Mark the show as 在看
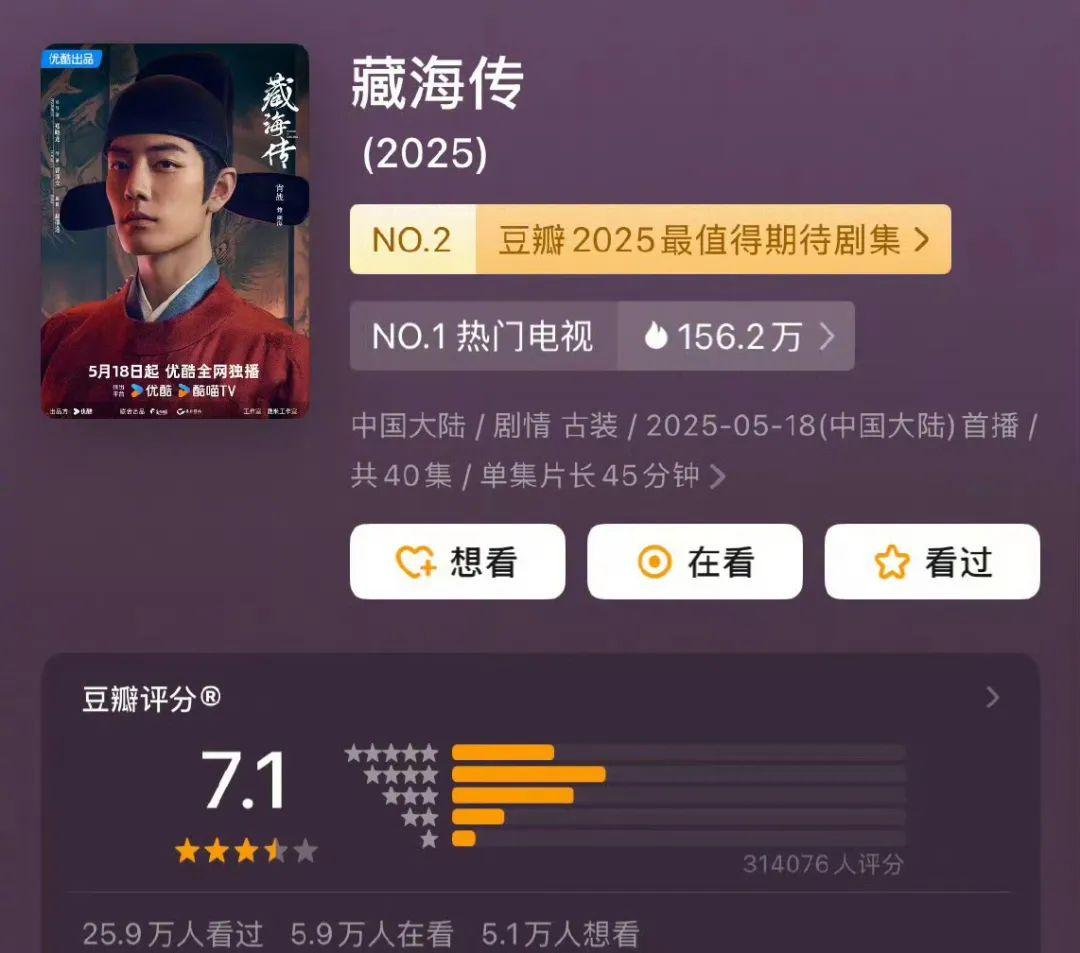The height and width of the screenshot is (953, 1080). (694, 562)
